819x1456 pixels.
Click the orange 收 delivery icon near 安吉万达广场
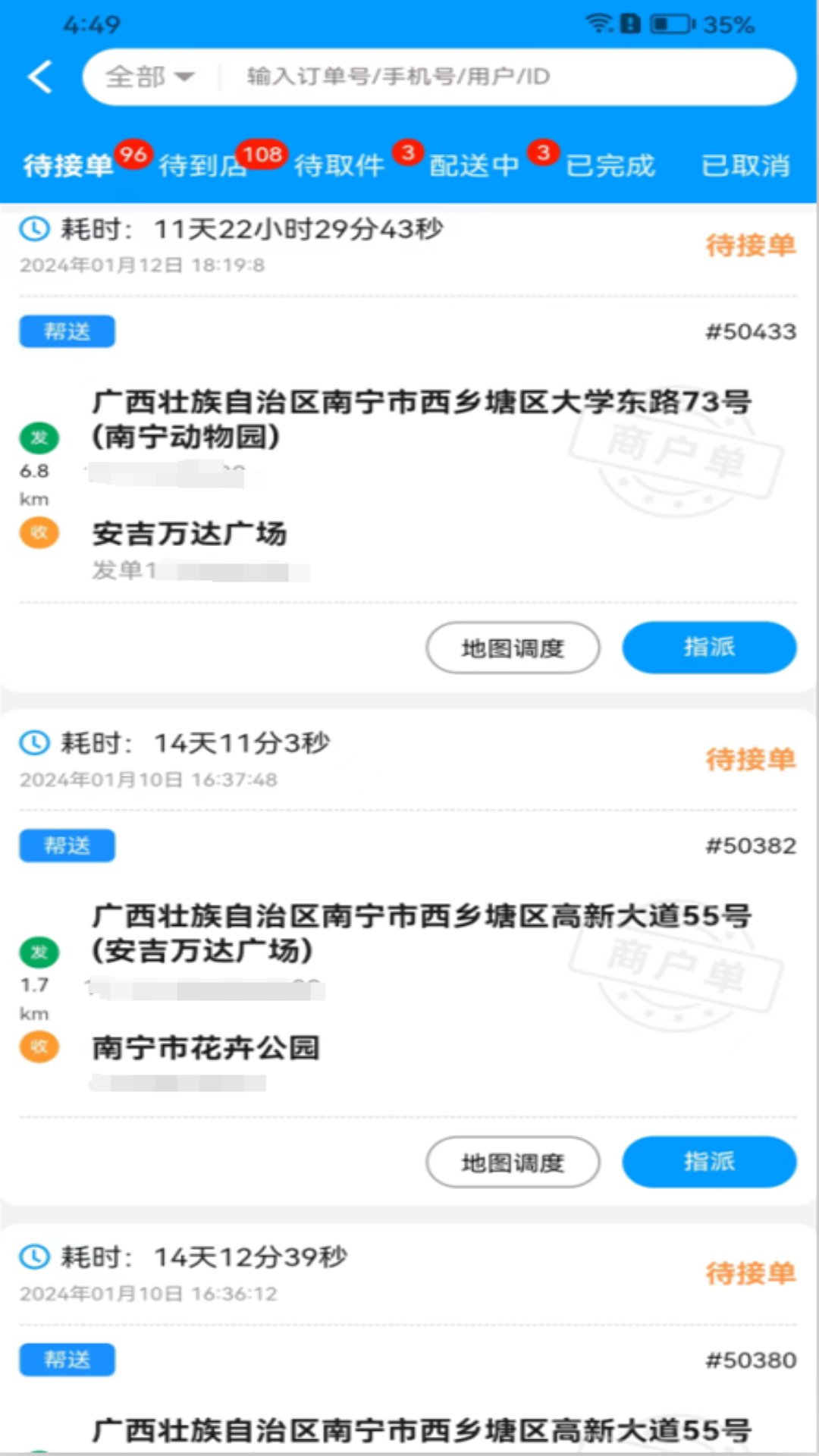coord(38,533)
